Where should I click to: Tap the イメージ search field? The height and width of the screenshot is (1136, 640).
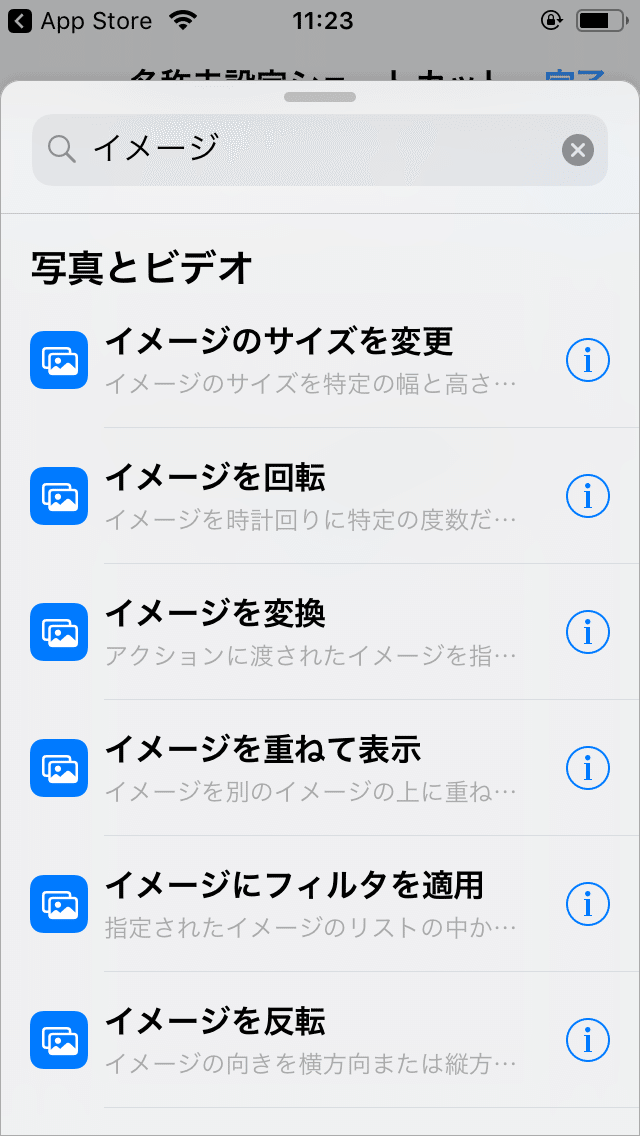[300, 150]
